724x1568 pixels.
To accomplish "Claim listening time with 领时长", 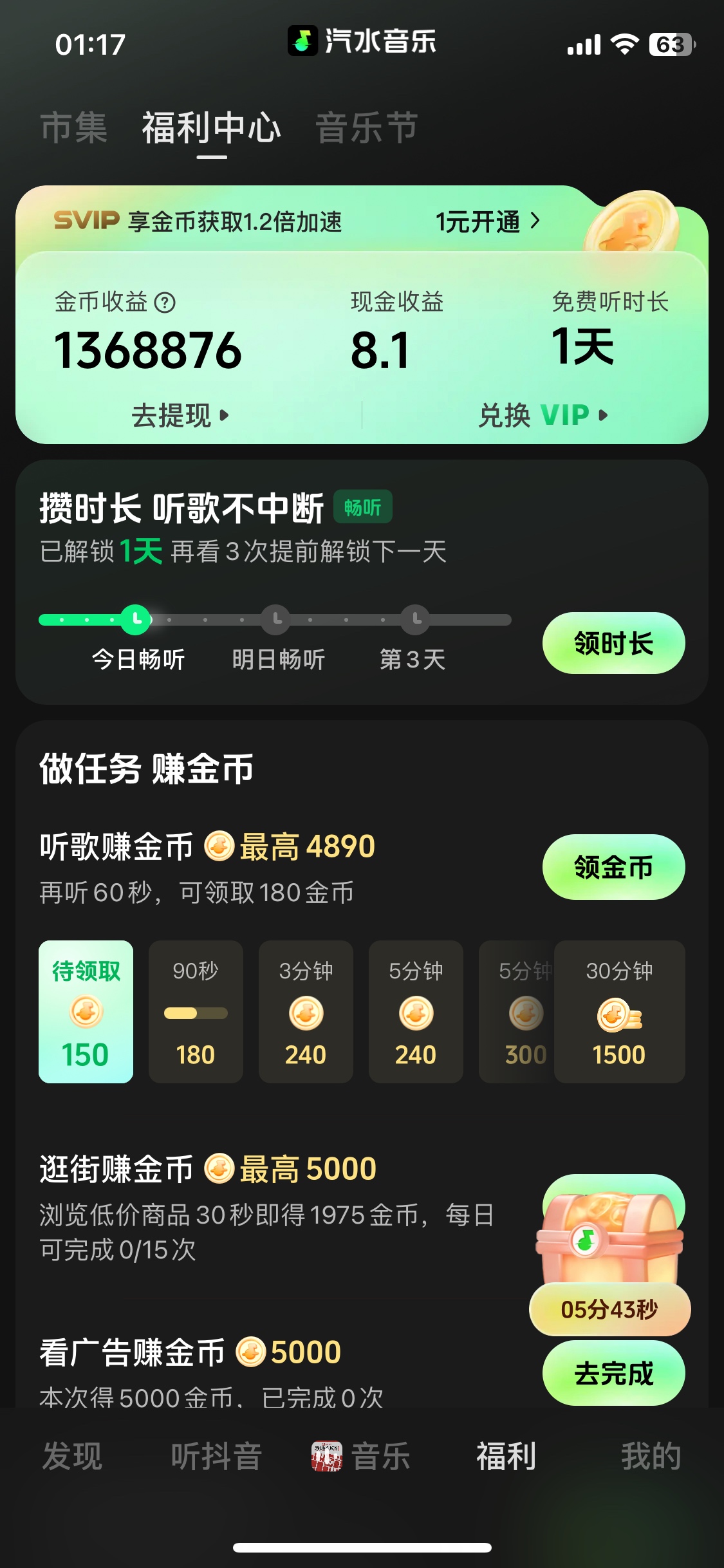I will pos(613,643).
